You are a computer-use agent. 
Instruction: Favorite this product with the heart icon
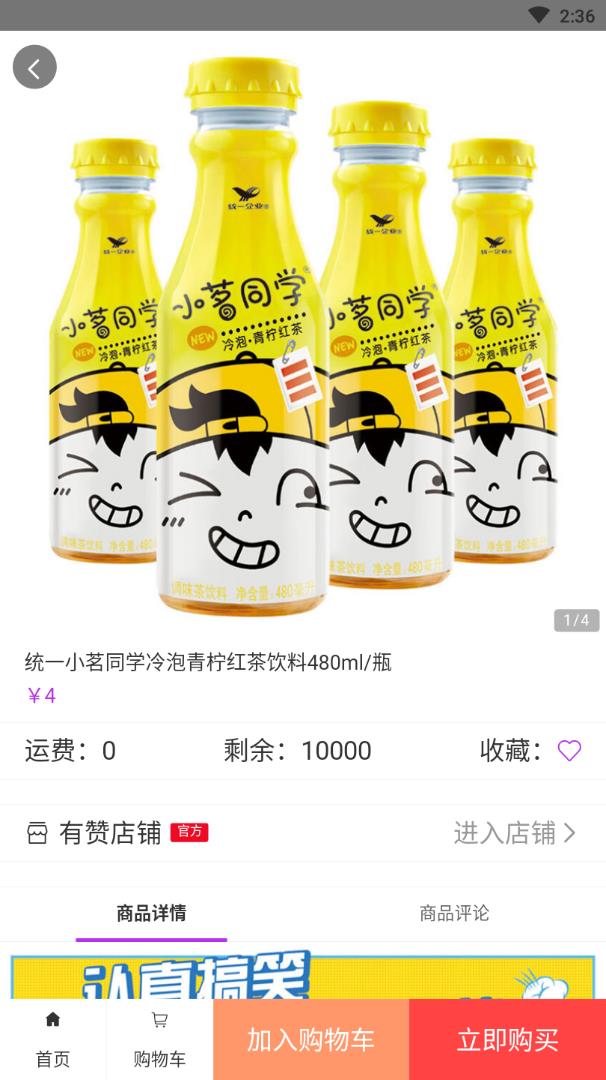point(569,751)
